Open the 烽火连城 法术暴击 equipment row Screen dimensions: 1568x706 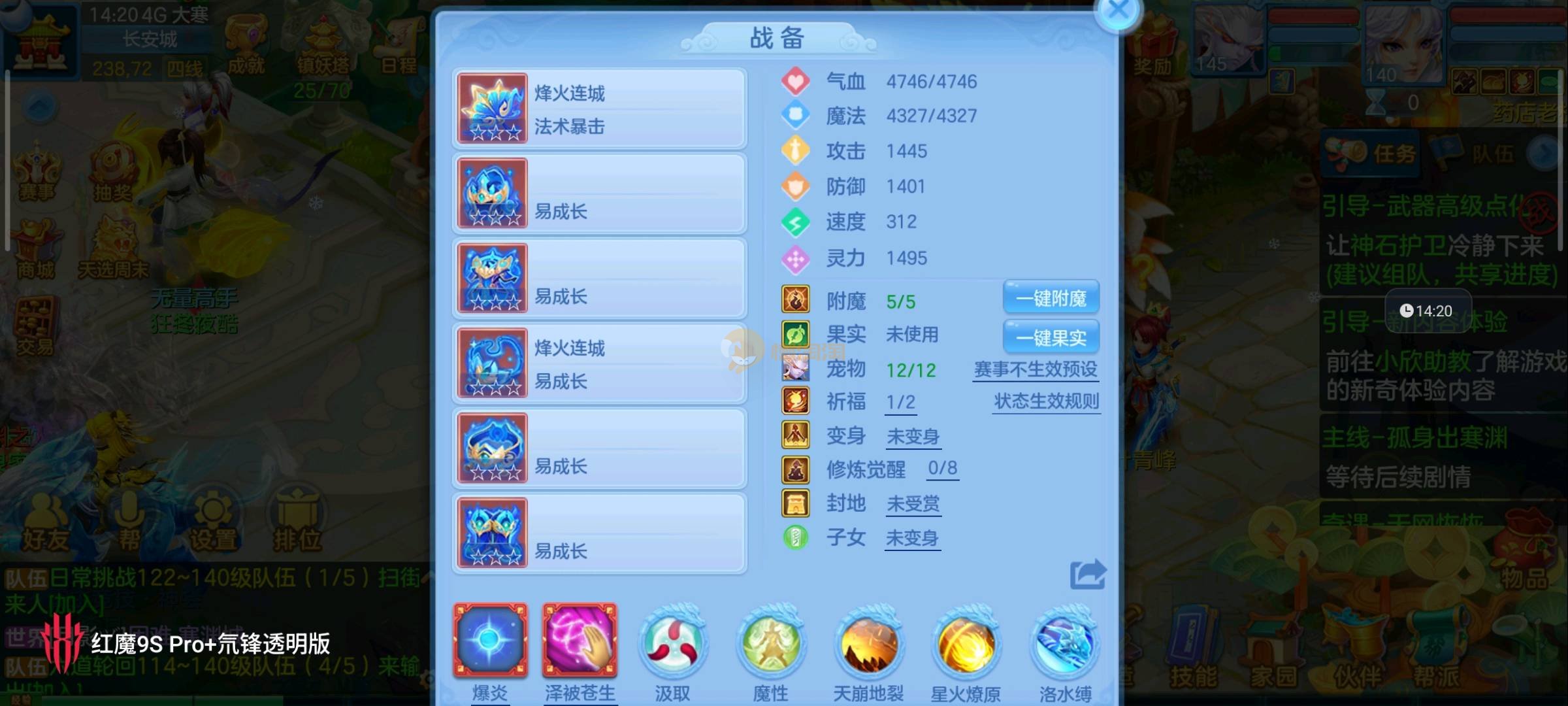coord(599,109)
